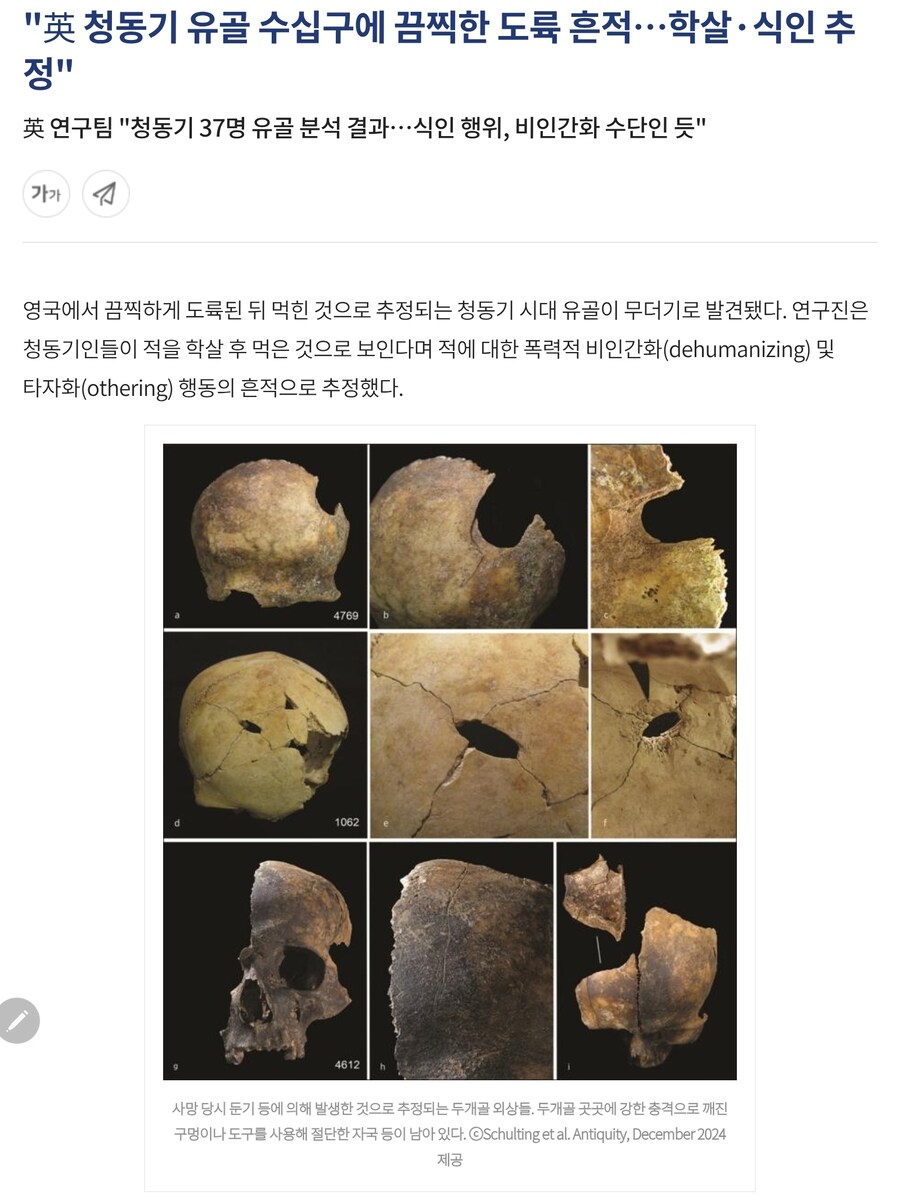Open the font size adjustment button

[x=46, y=194]
